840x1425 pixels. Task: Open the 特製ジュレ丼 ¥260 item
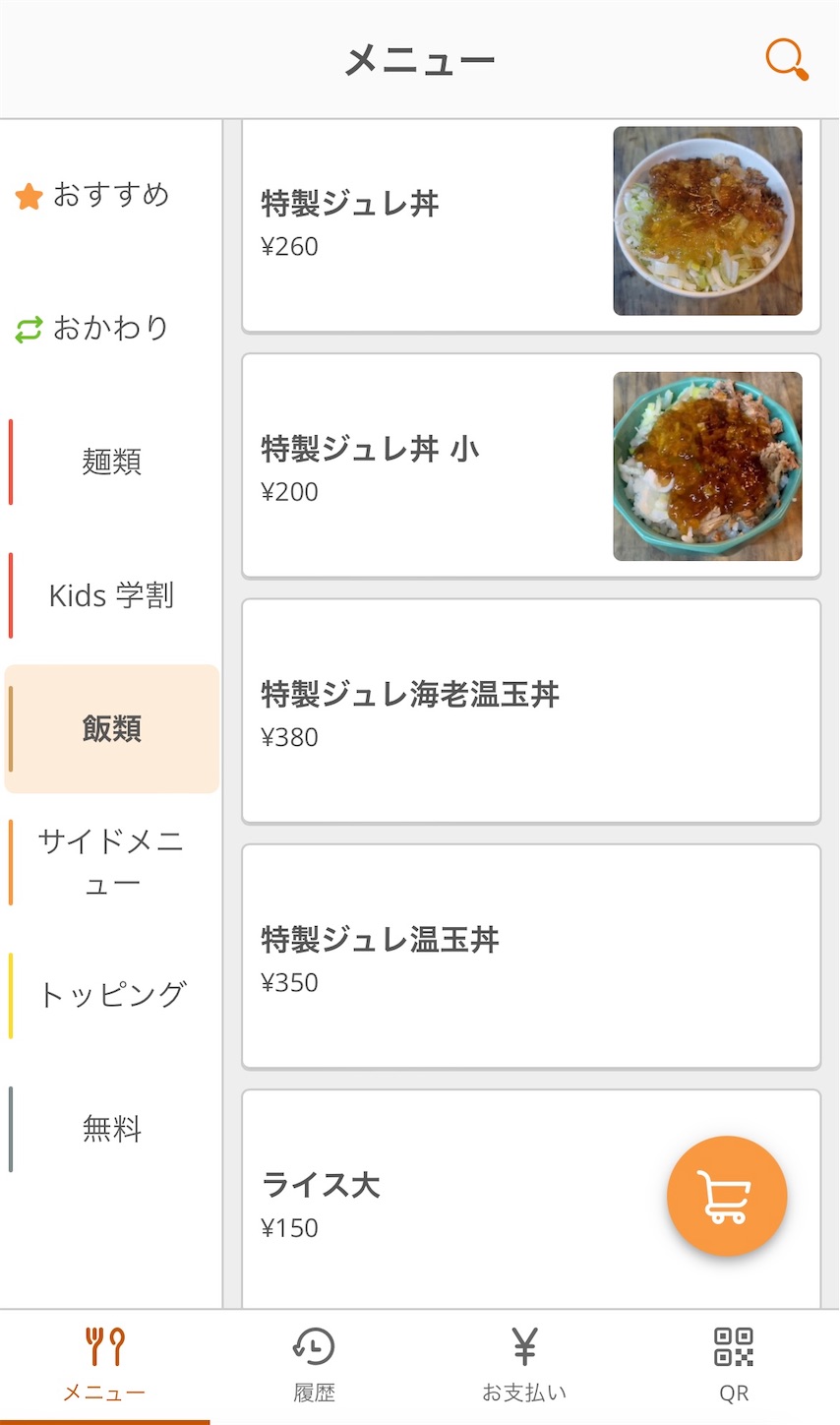(531, 225)
